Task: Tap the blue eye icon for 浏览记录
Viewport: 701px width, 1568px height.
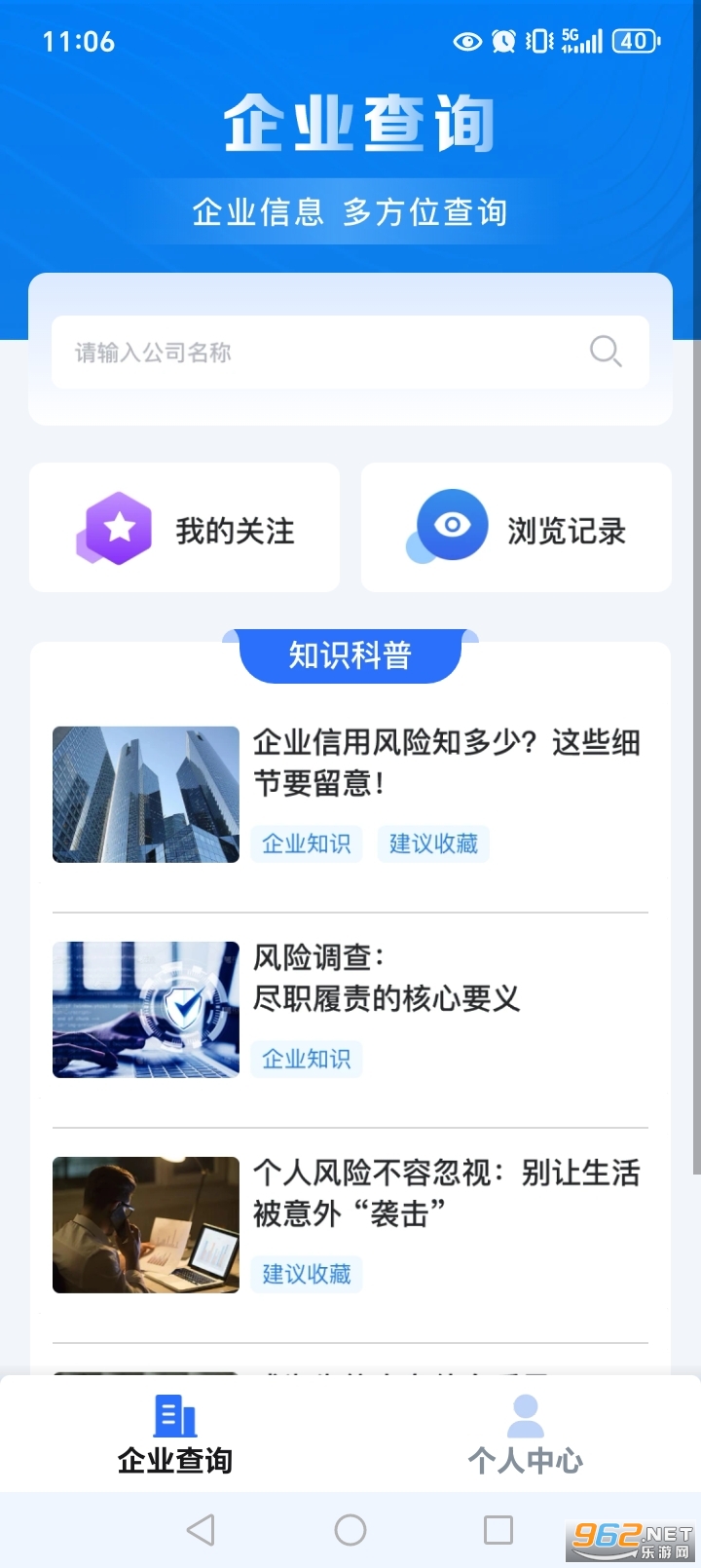Action: (448, 527)
